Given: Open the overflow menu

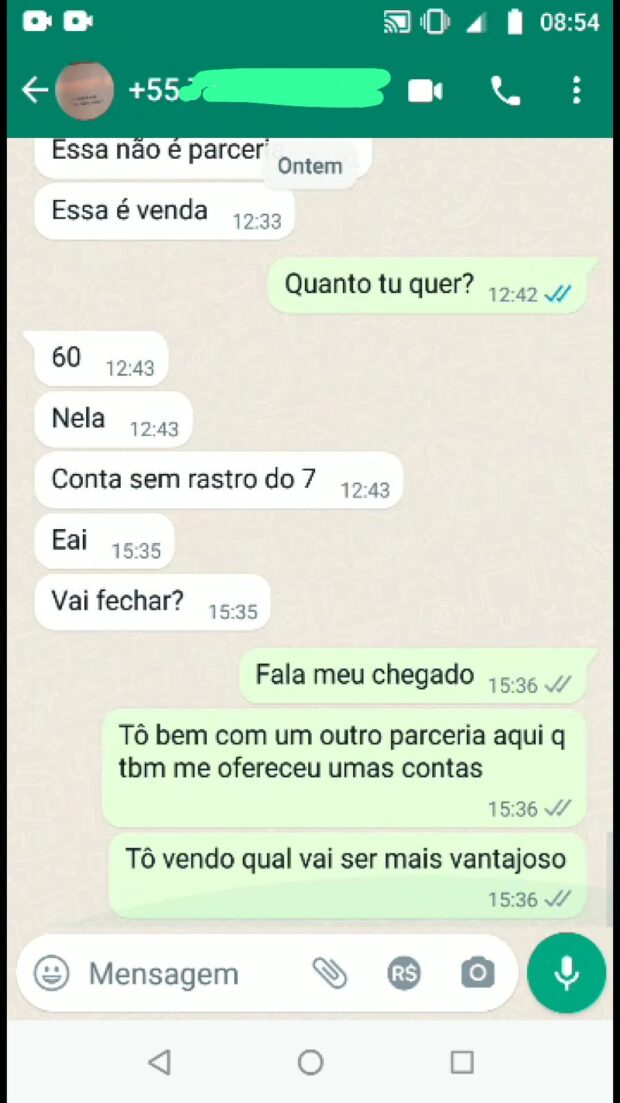Looking at the screenshot, I should coord(576,90).
